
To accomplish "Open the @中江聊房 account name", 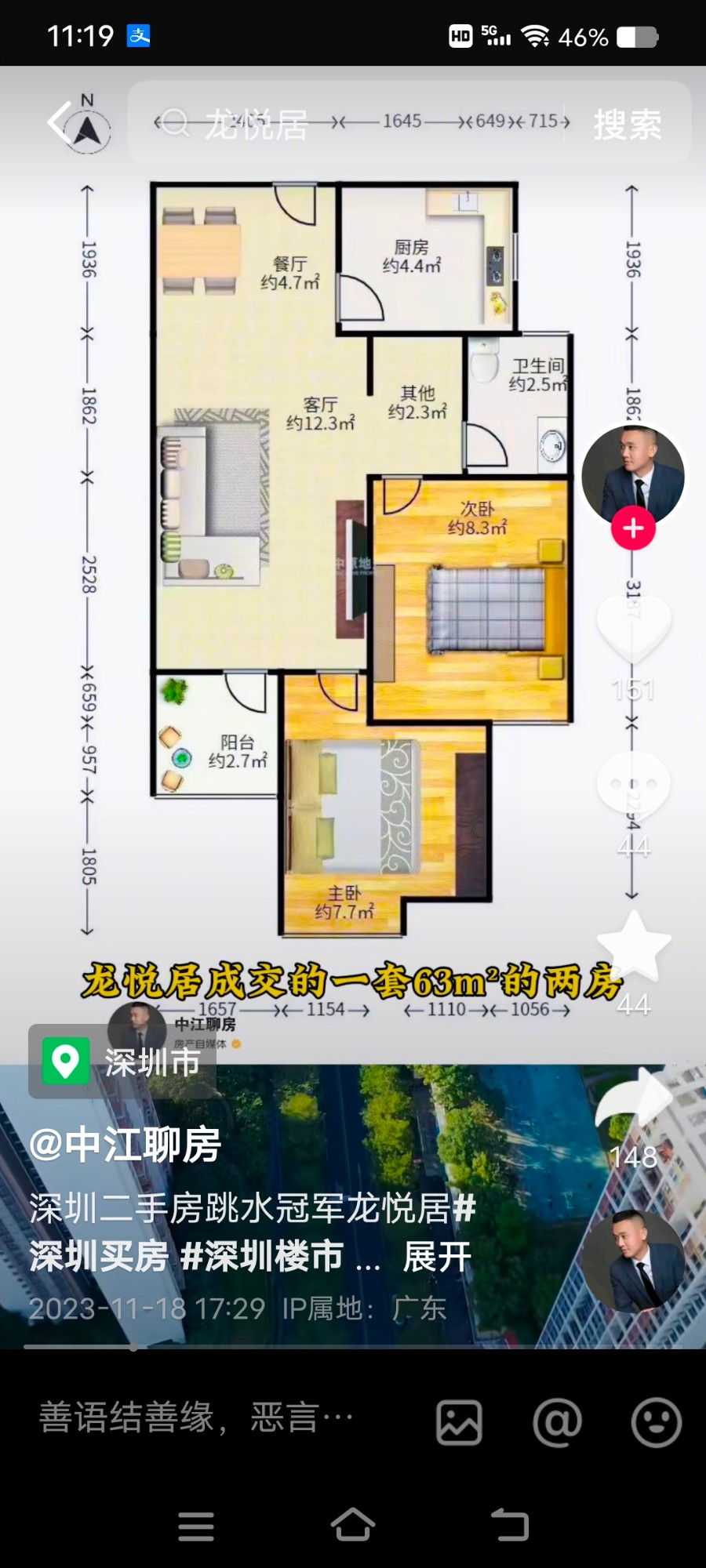I will pyautogui.click(x=126, y=1145).
